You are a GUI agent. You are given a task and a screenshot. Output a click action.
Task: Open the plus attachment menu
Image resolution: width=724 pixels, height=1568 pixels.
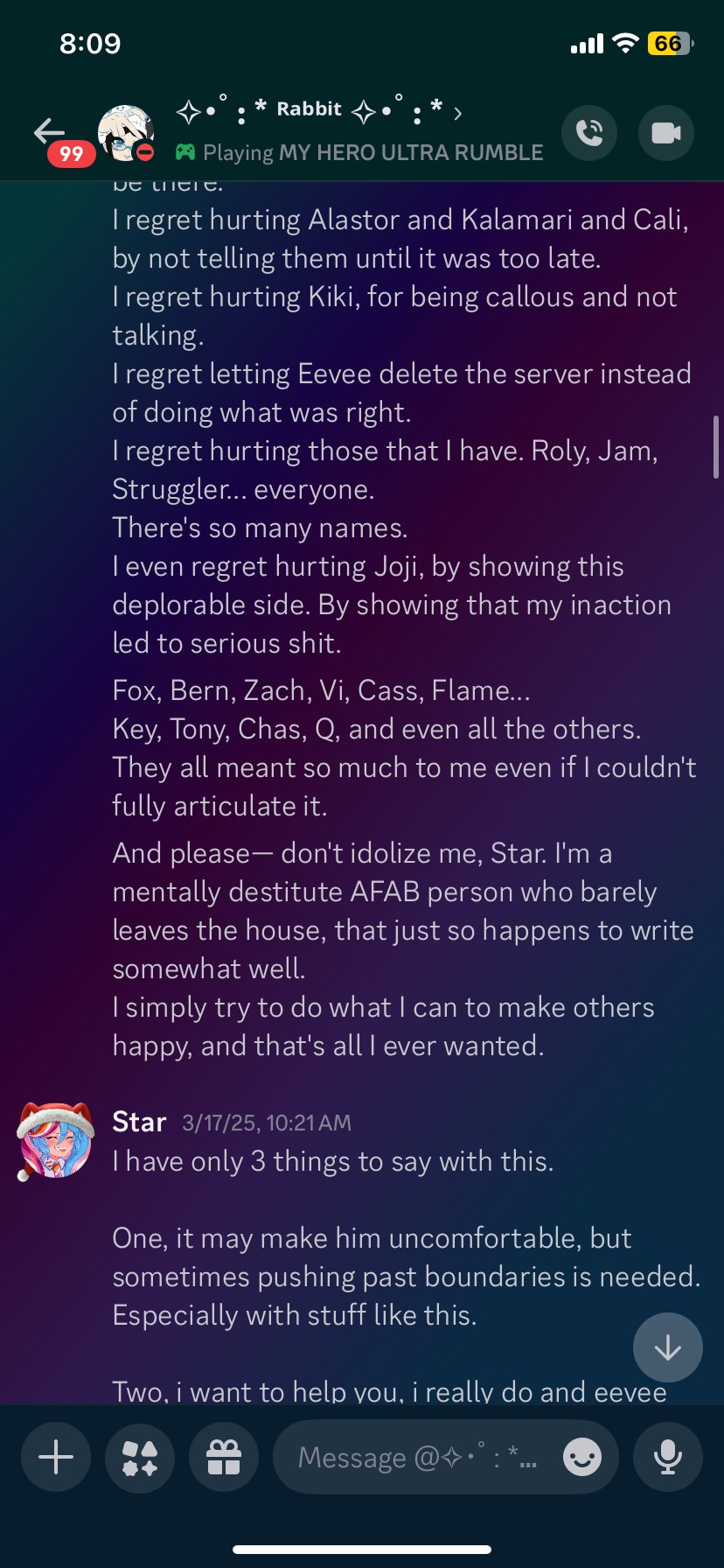[x=56, y=1458]
